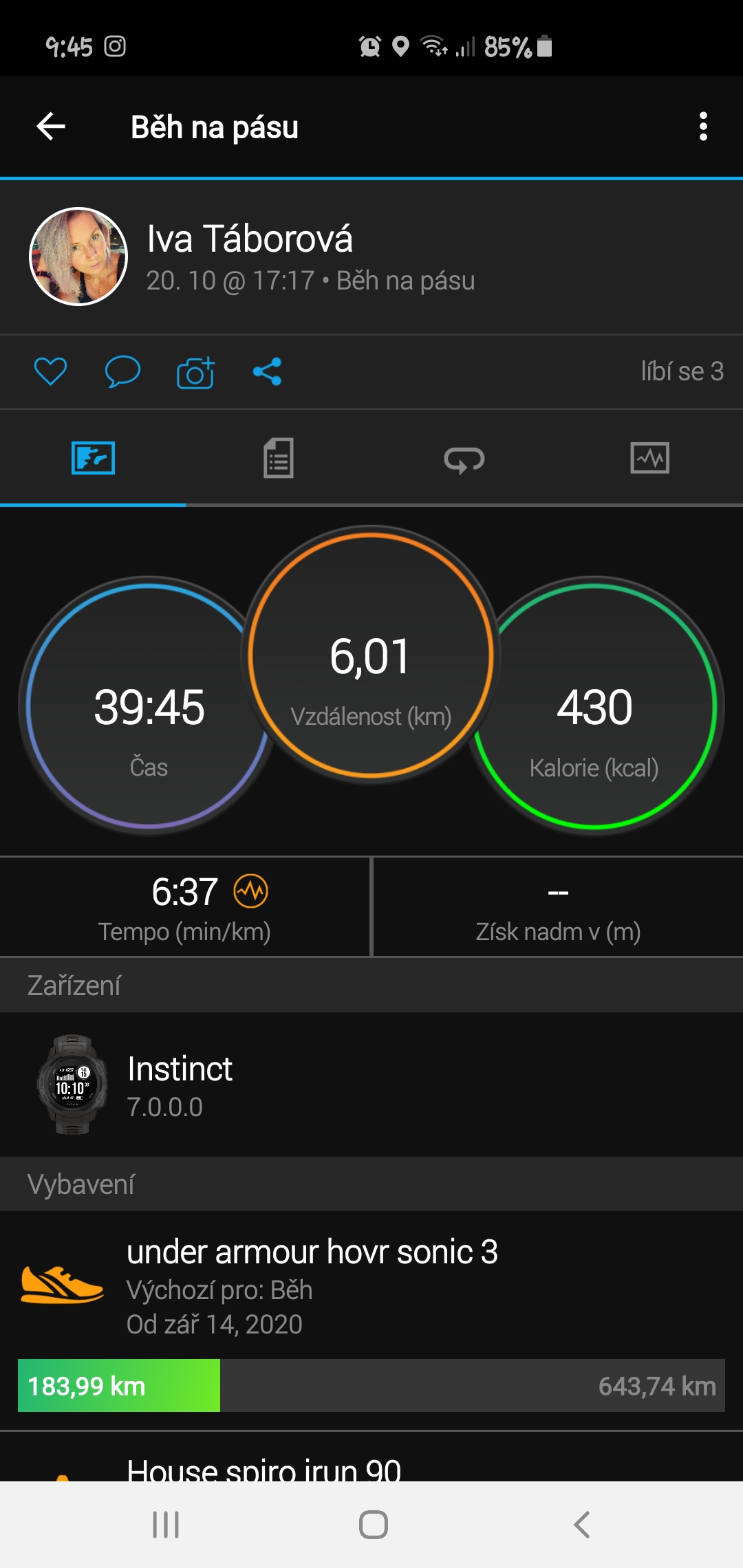
Task: Switch to the laps tab
Action: tap(464, 458)
